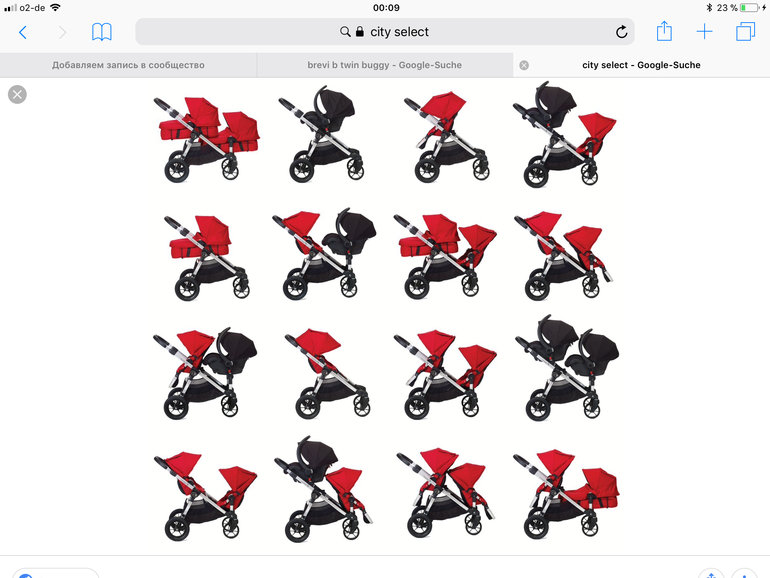Tap the address bar showing city select
Screen dimensions: 770x578
coord(385,32)
